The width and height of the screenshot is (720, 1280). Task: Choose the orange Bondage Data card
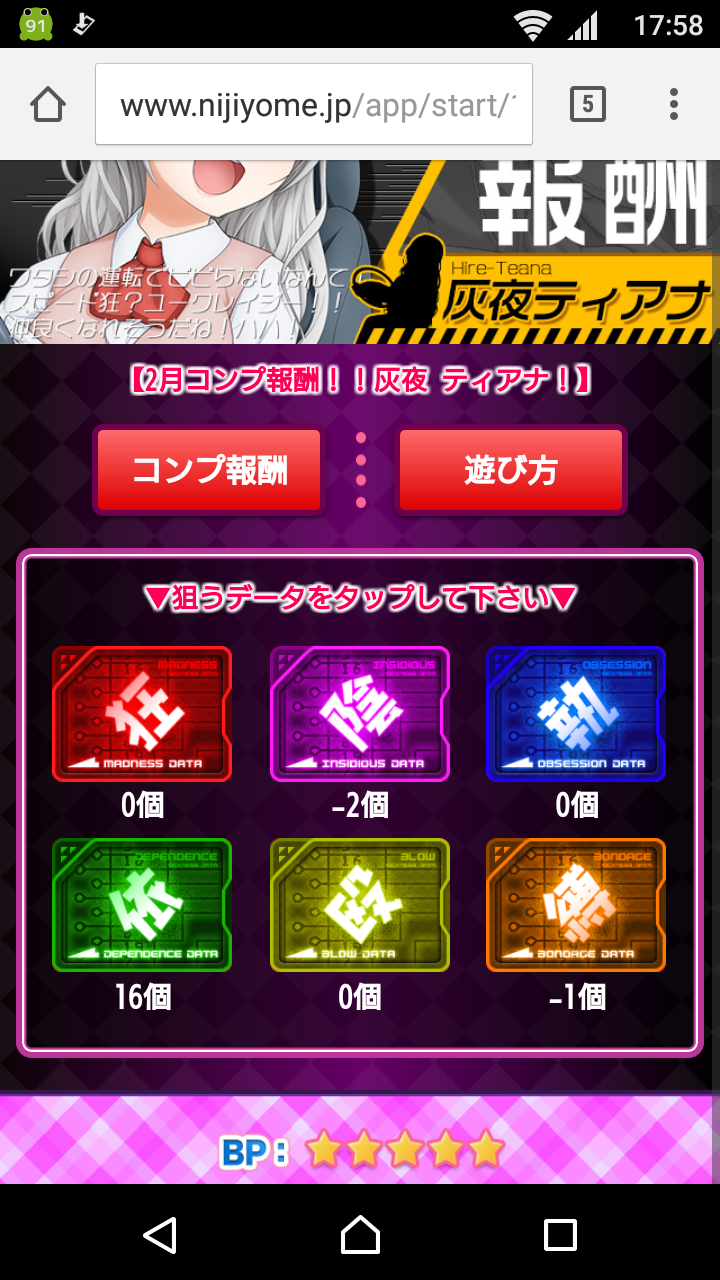576,905
